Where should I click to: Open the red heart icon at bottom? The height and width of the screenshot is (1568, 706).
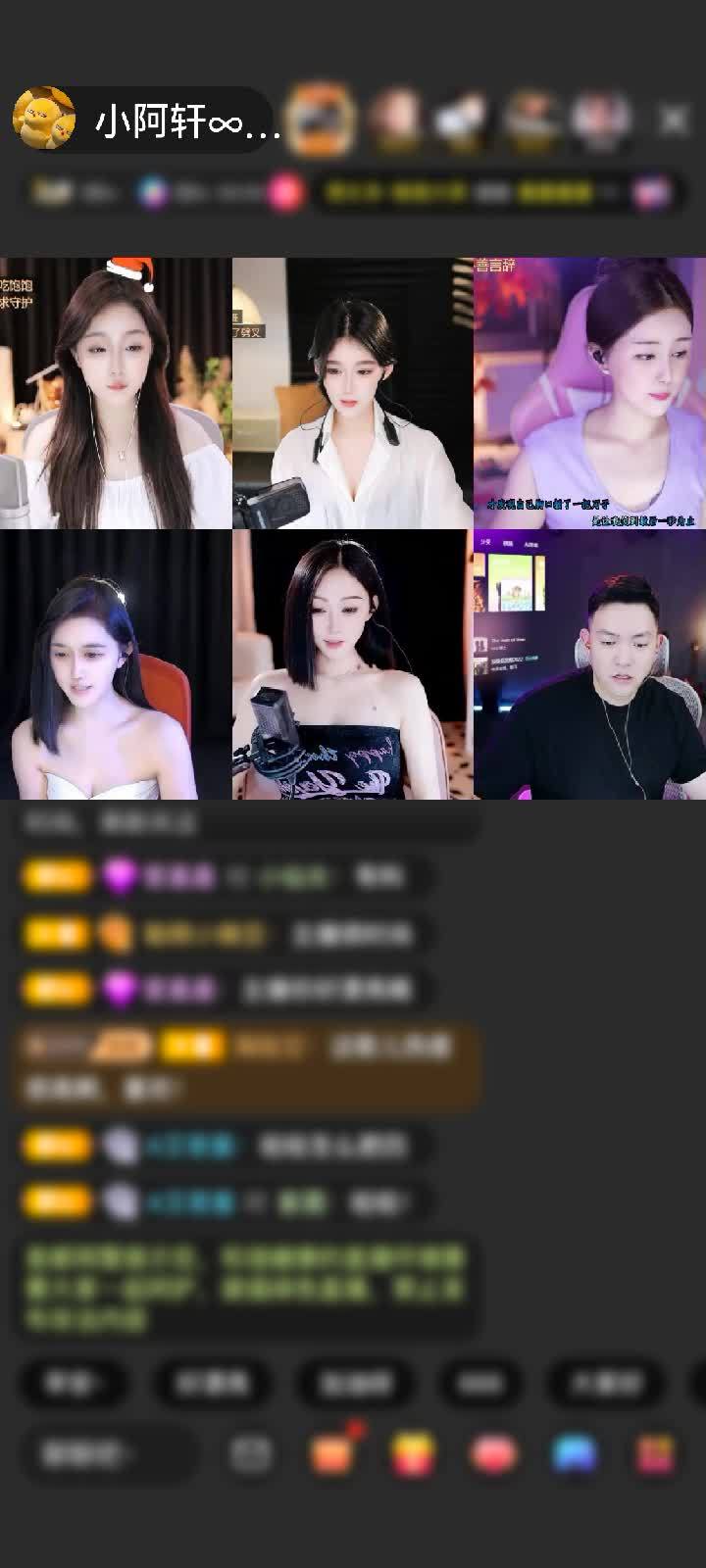[493, 1454]
